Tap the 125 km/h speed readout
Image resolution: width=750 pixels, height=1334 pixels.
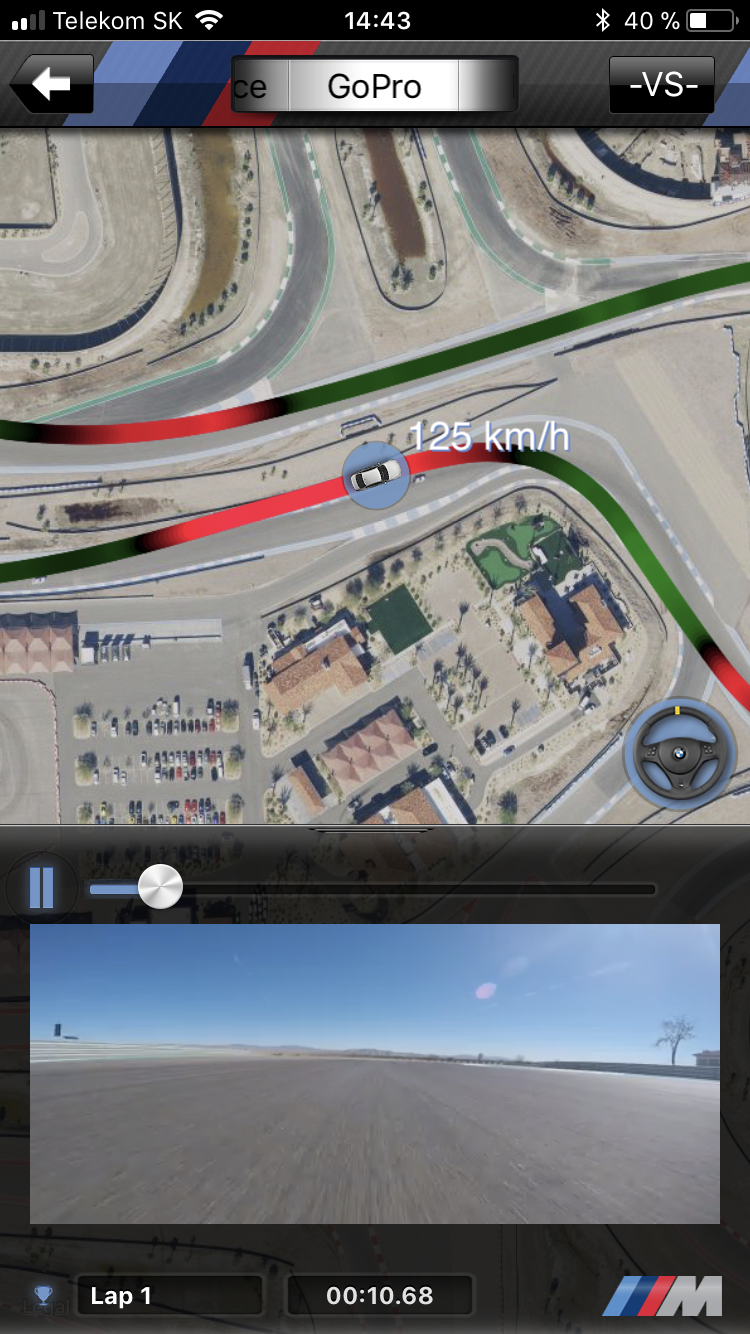tap(487, 437)
